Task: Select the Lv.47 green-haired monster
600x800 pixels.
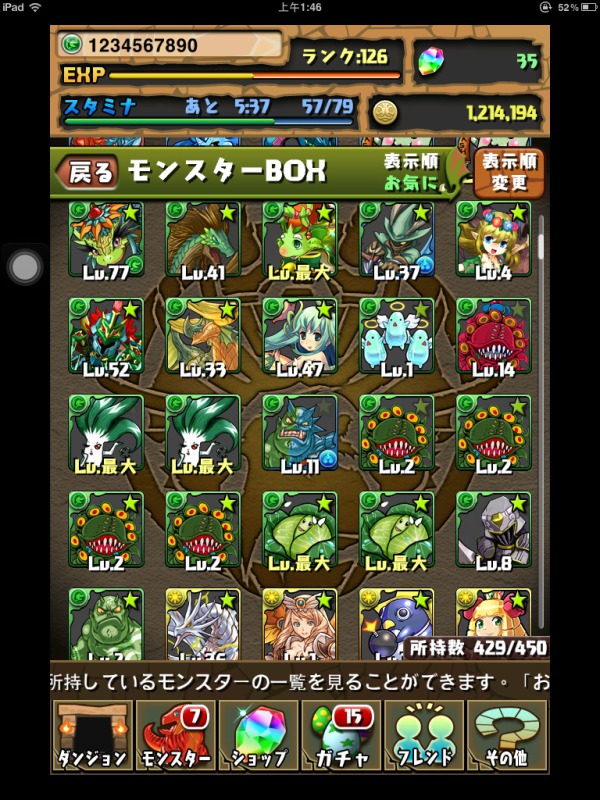Action: tap(300, 337)
